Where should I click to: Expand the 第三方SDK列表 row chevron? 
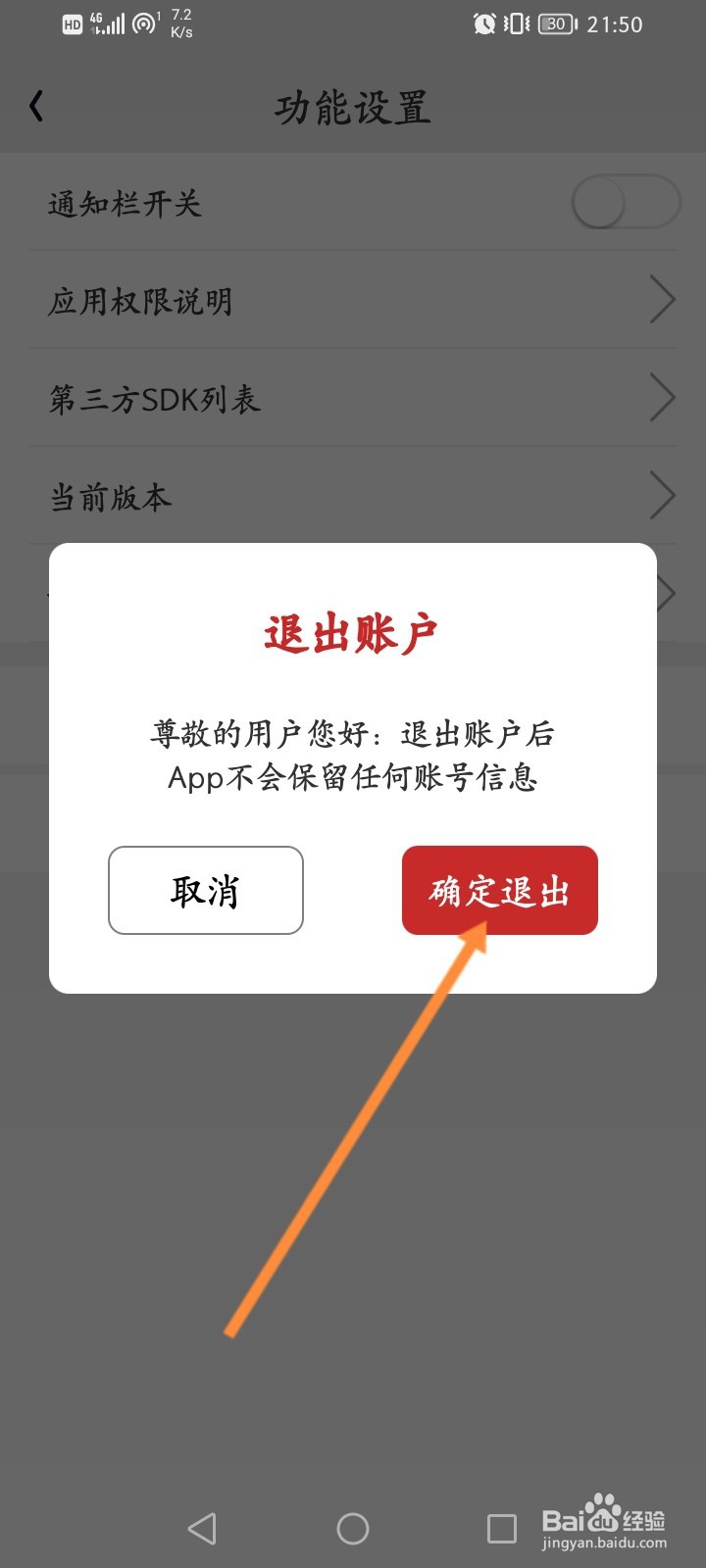click(663, 398)
